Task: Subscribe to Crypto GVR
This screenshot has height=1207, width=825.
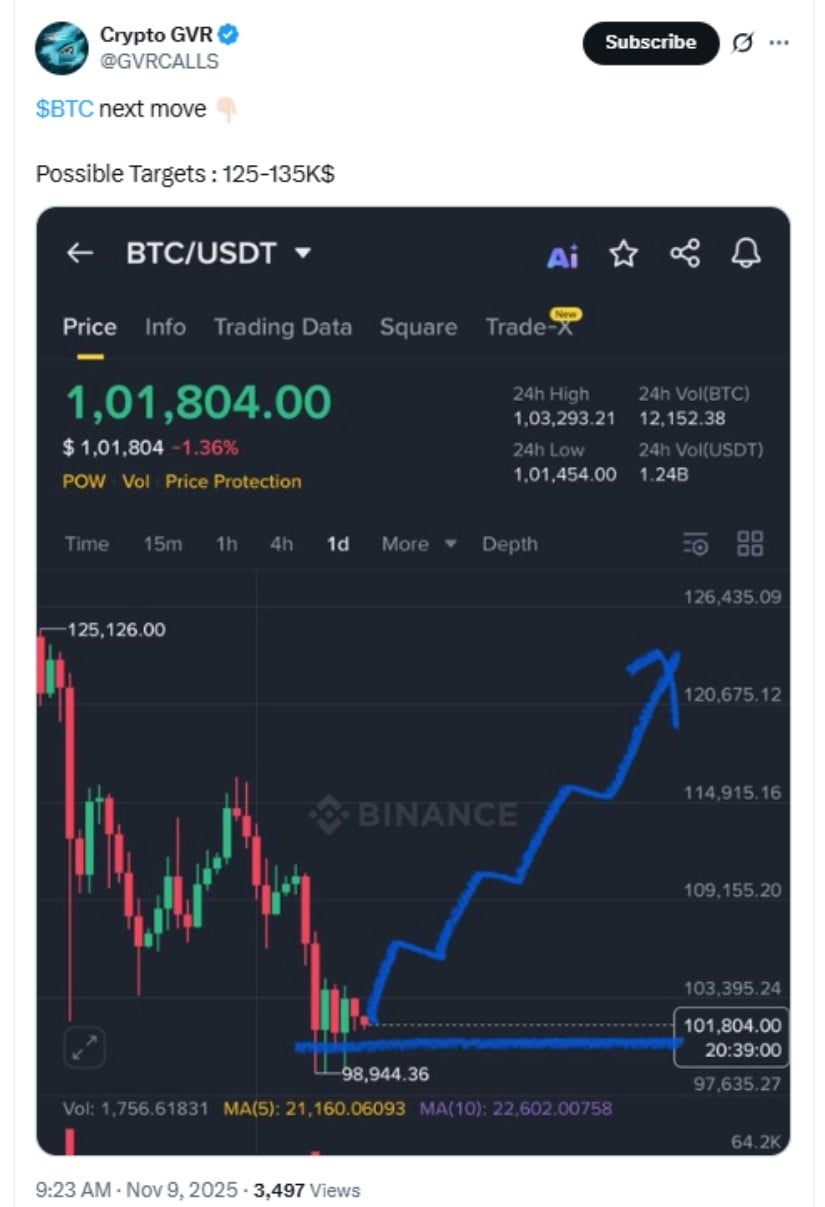Action: coord(650,43)
